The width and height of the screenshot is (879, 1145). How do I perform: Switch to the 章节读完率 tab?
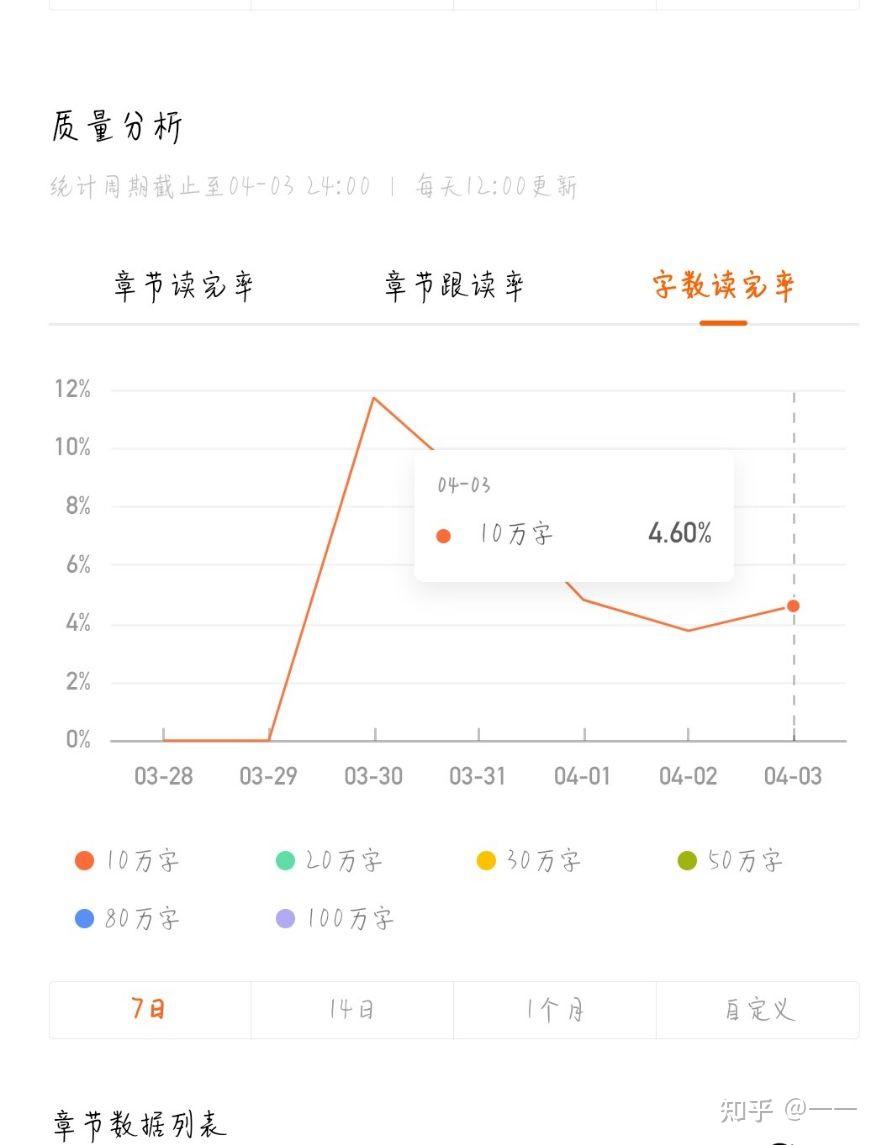184,287
